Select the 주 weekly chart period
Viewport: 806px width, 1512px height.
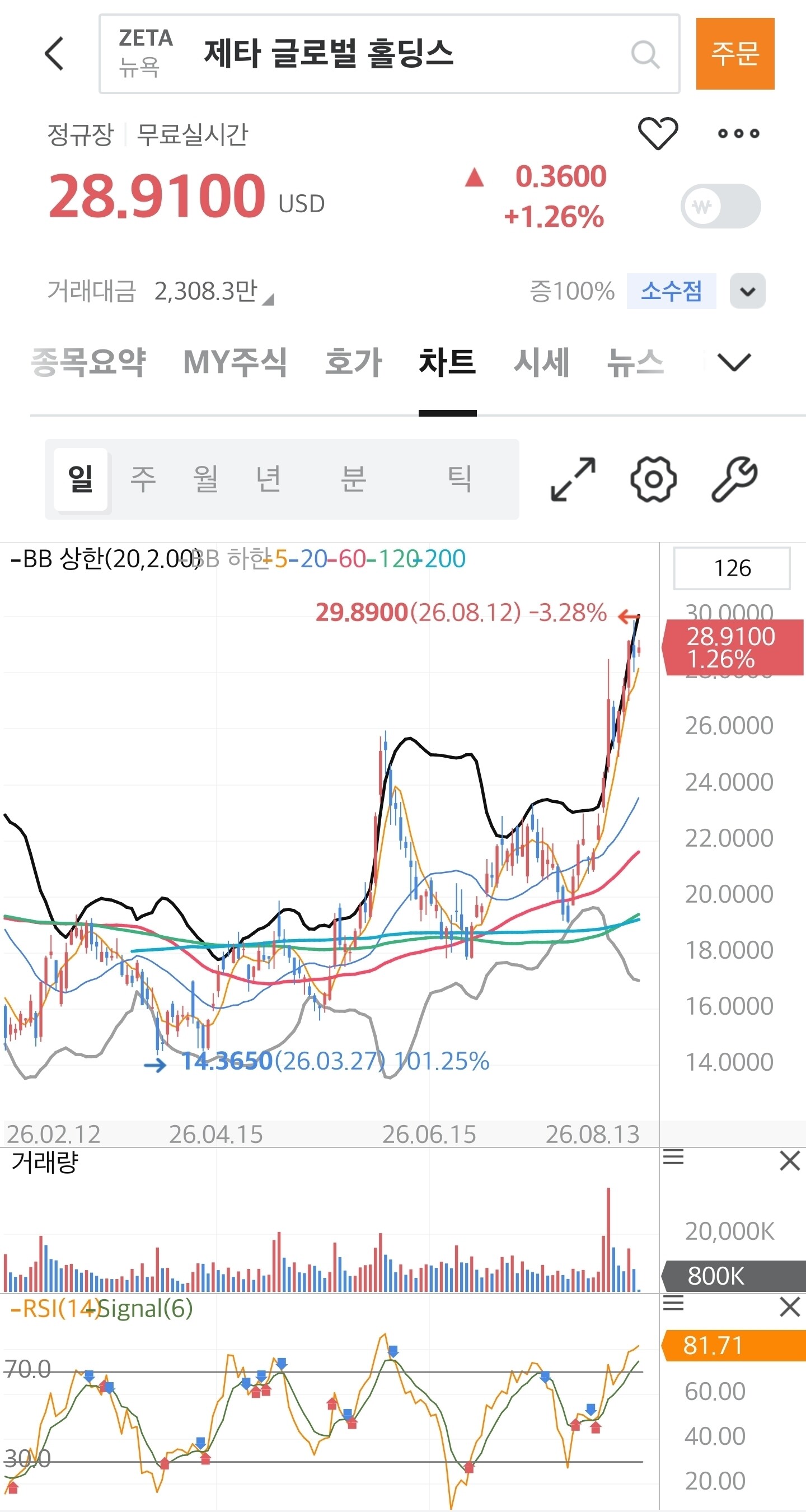point(143,479)
